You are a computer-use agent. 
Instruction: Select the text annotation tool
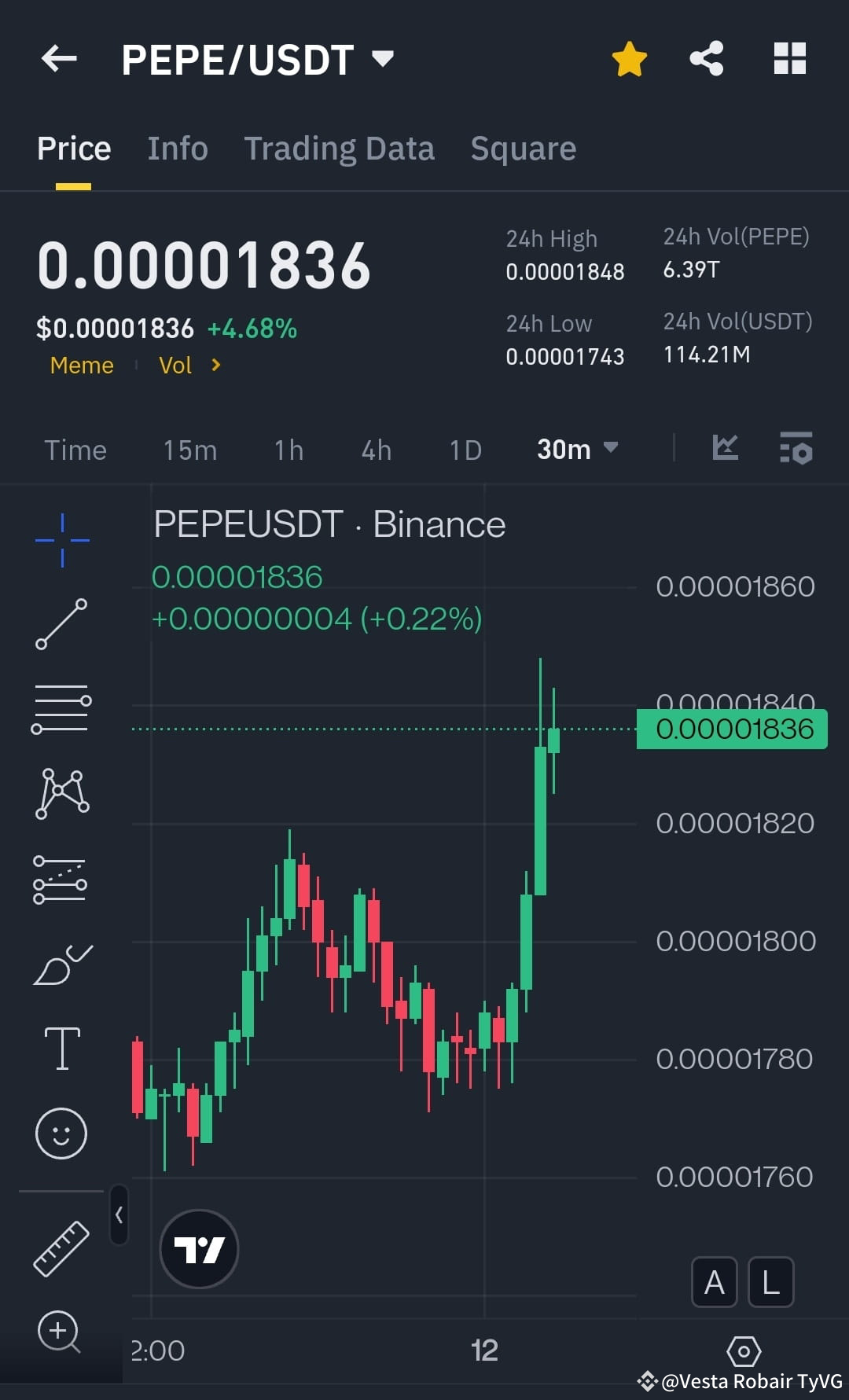coord(62,1049)
